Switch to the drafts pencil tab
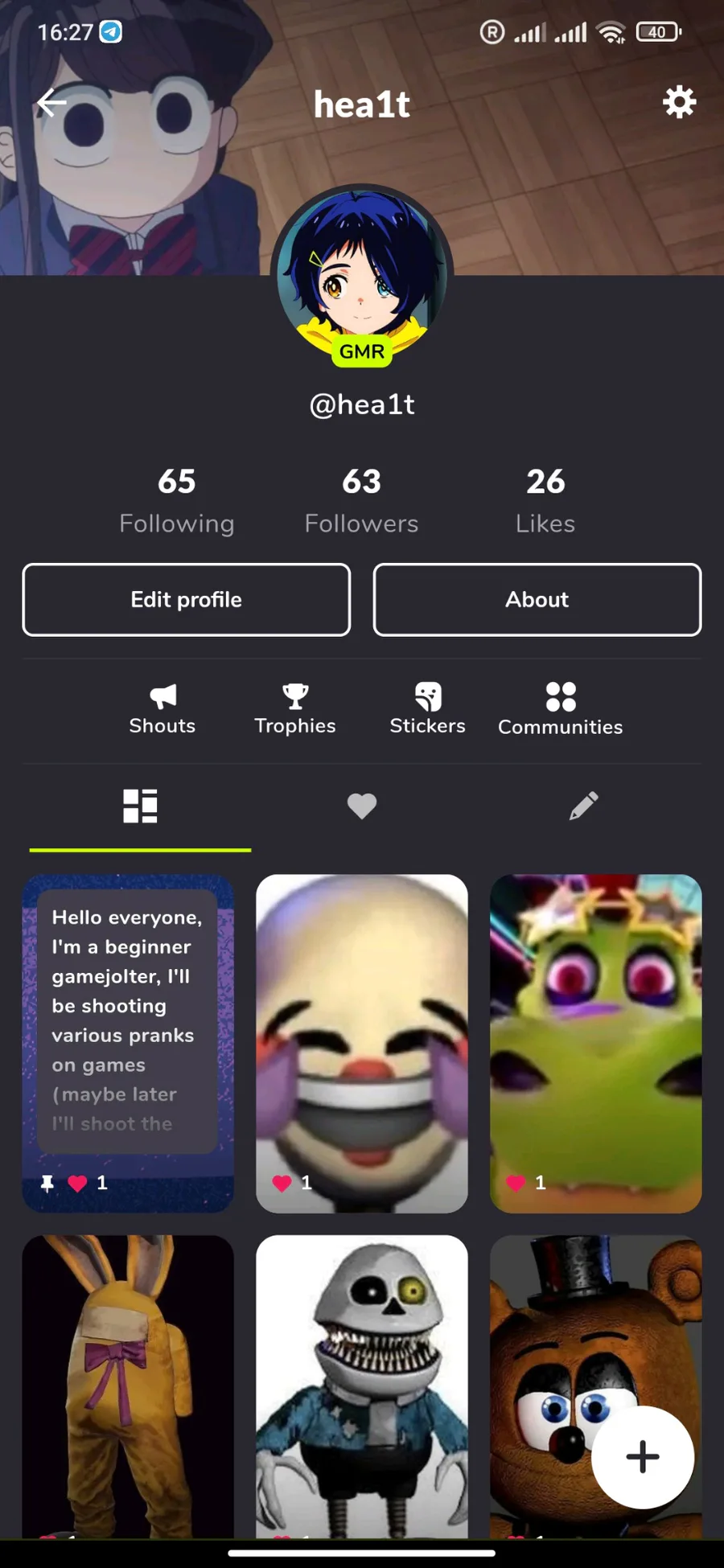 pyautogui.click(x=583, y=806)
